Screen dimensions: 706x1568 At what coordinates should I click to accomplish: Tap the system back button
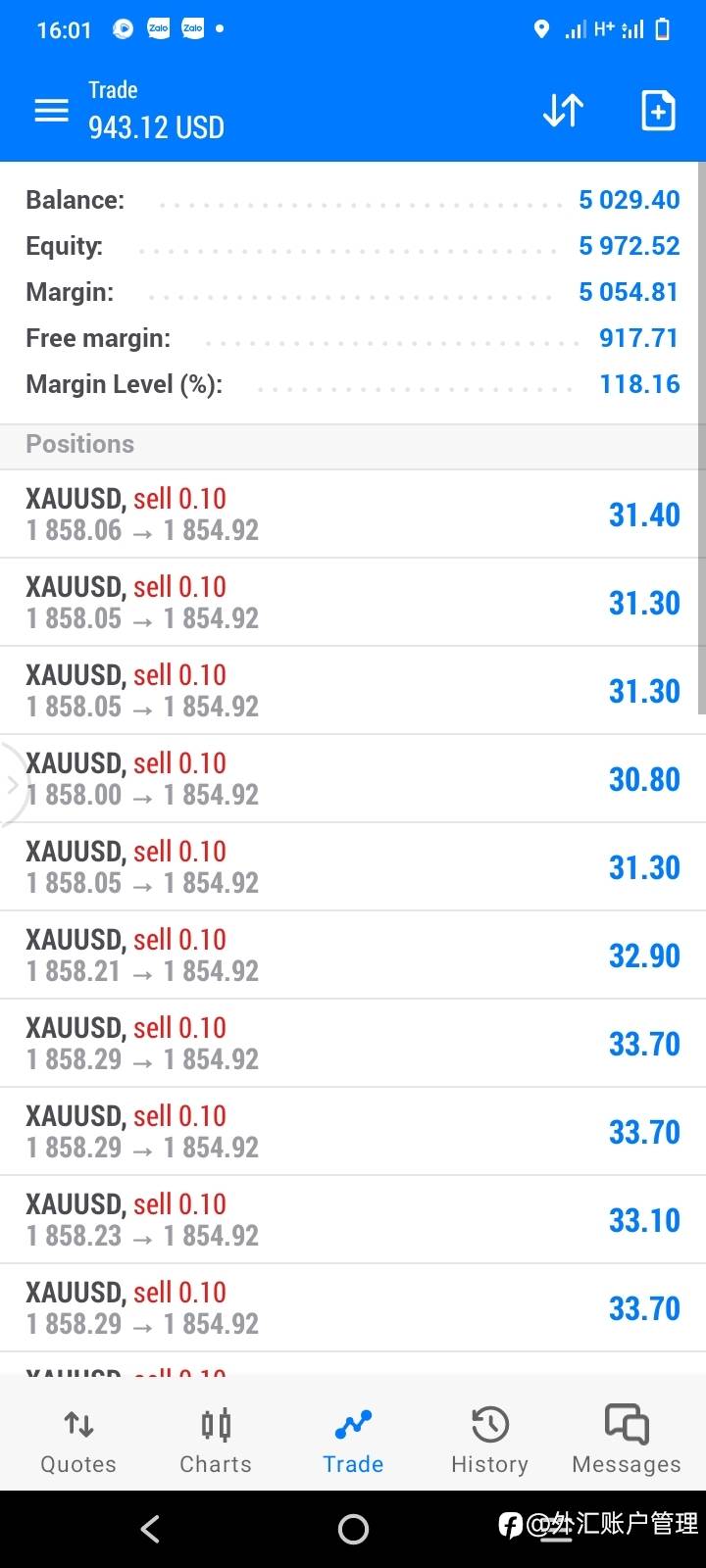150,1529
